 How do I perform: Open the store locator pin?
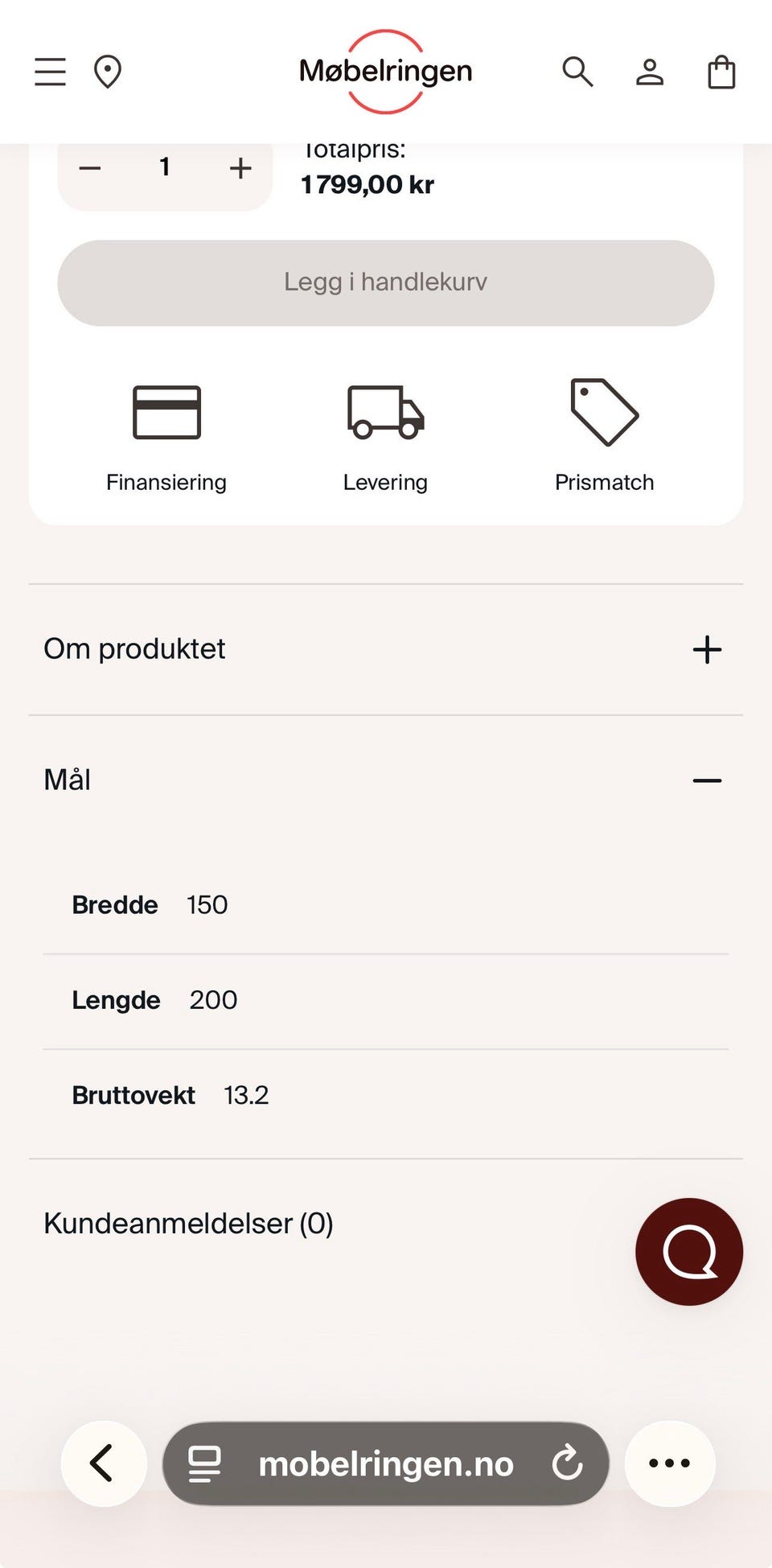(x=107, y=72)
